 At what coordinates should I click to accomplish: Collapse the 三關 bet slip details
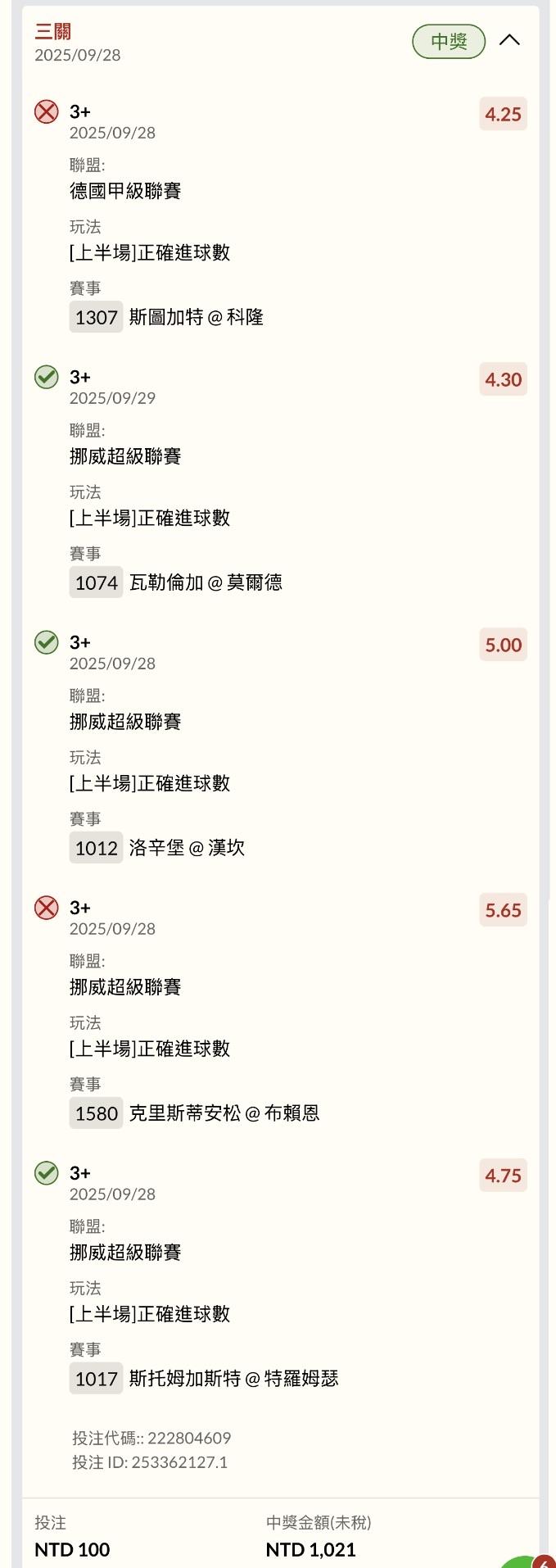point(509,40)
